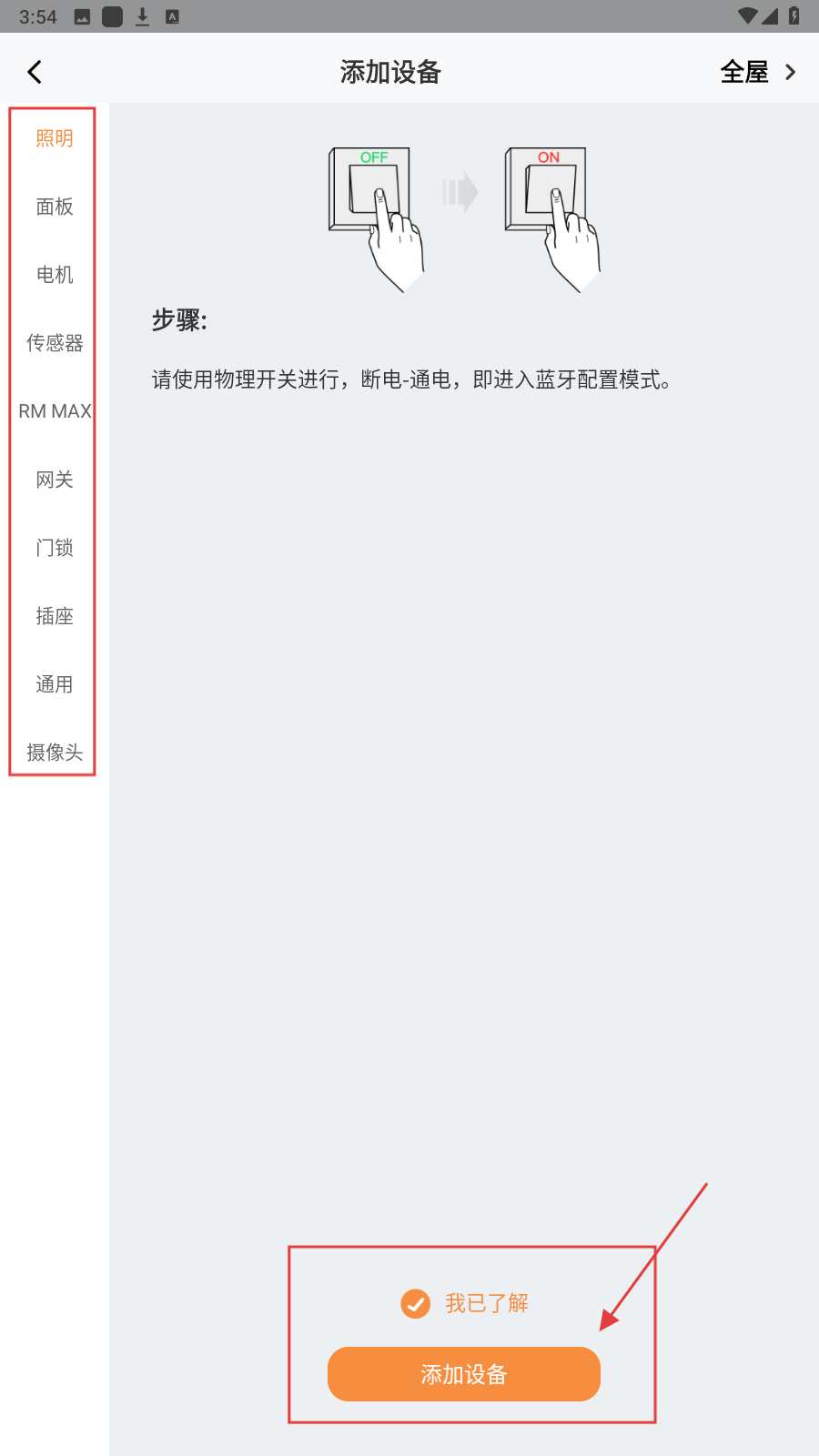The height and width of the screenshot is (1456, 819).
Task: Open the 门锁 category
Action: coord(55,548)
